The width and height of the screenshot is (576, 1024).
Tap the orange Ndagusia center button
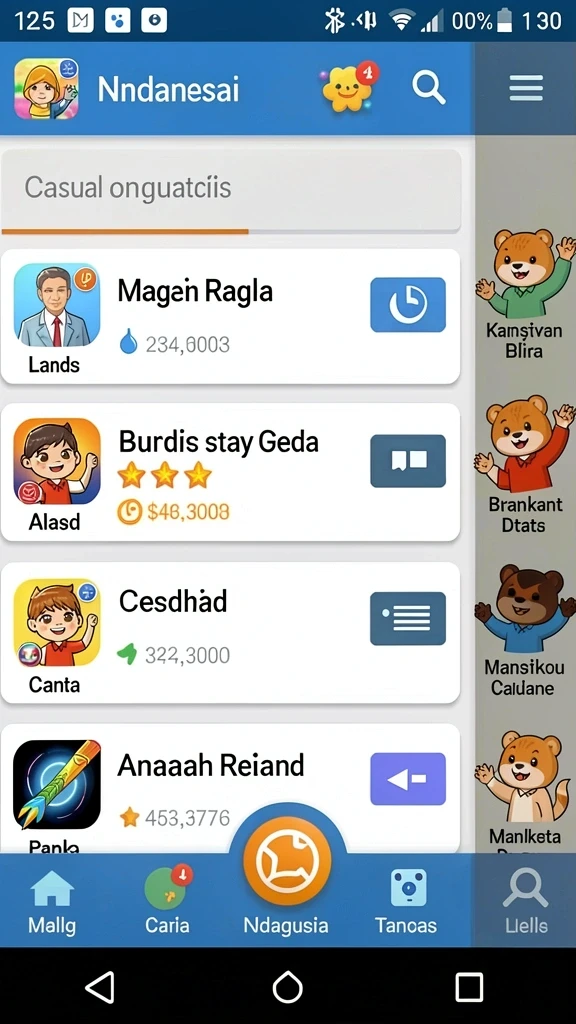pyautogui.click(x=287, y=861)
